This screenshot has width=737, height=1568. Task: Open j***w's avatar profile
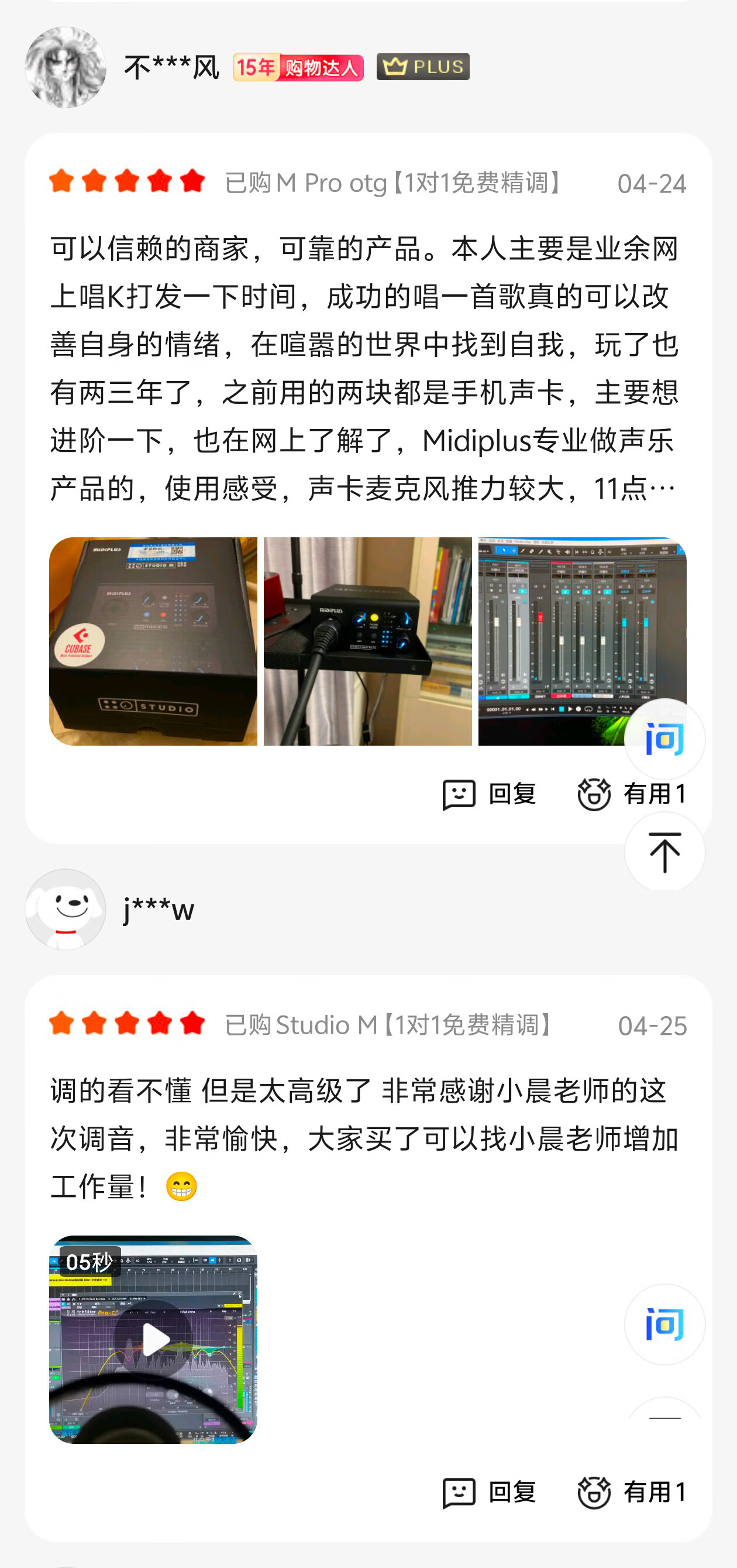66,910
